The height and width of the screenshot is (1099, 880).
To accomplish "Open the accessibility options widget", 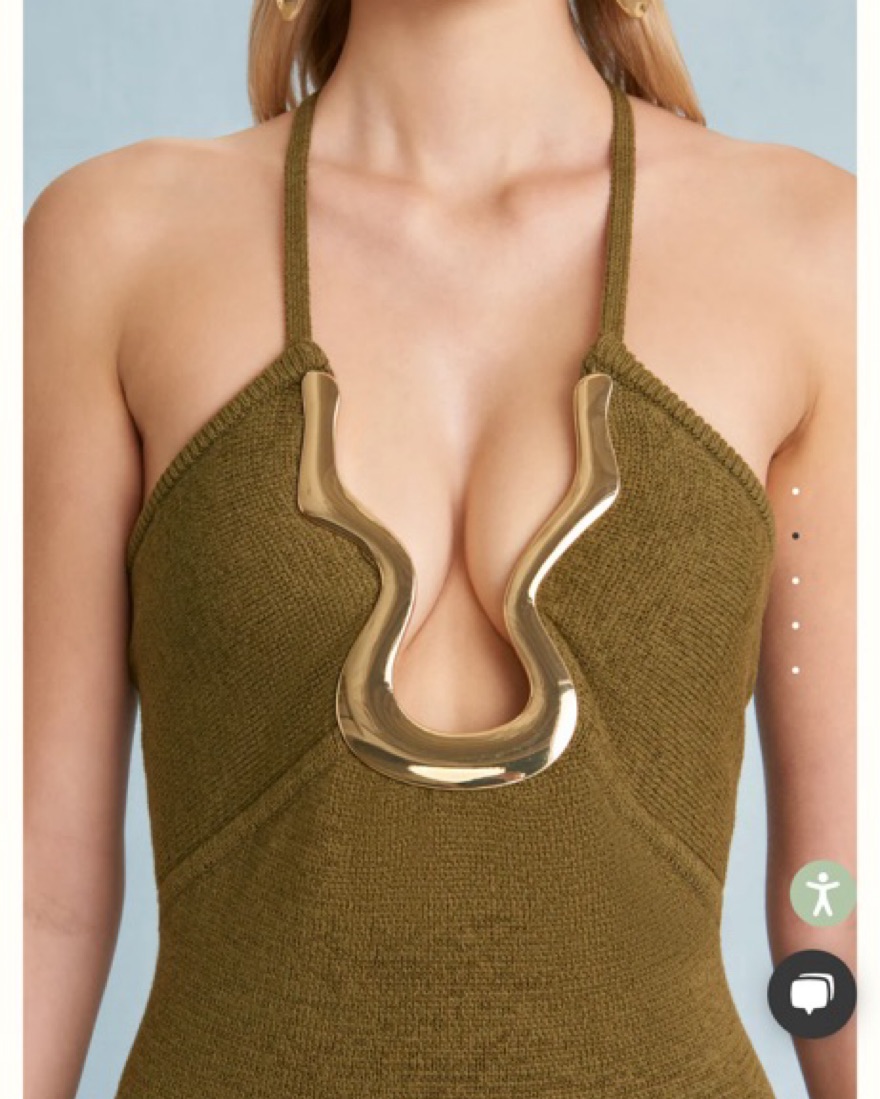I will 822,893.
